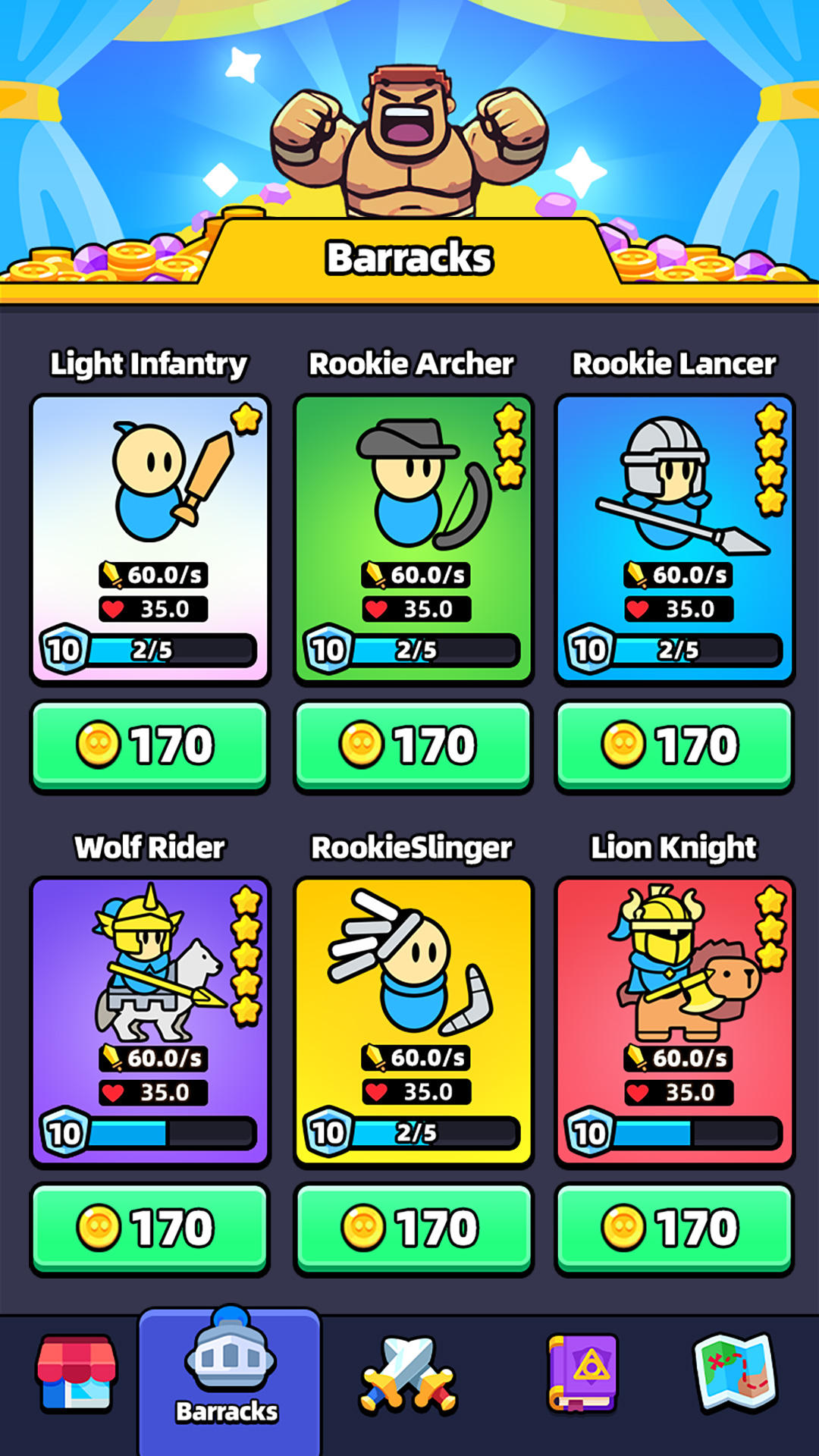This screenshot has height=1456, width=819.
Task: Switch to the shop tab
Action: pyautogui.click(x=77, y=1374)
